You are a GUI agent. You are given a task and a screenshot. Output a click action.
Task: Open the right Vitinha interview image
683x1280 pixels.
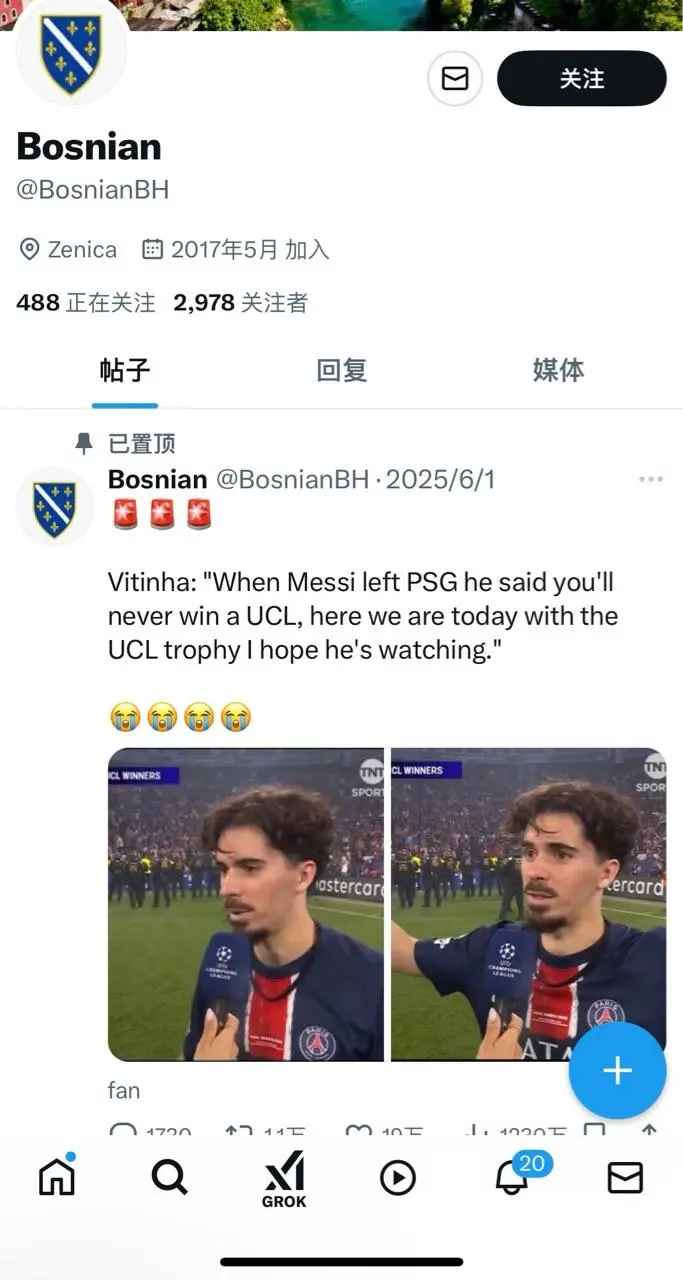(528, 904)
